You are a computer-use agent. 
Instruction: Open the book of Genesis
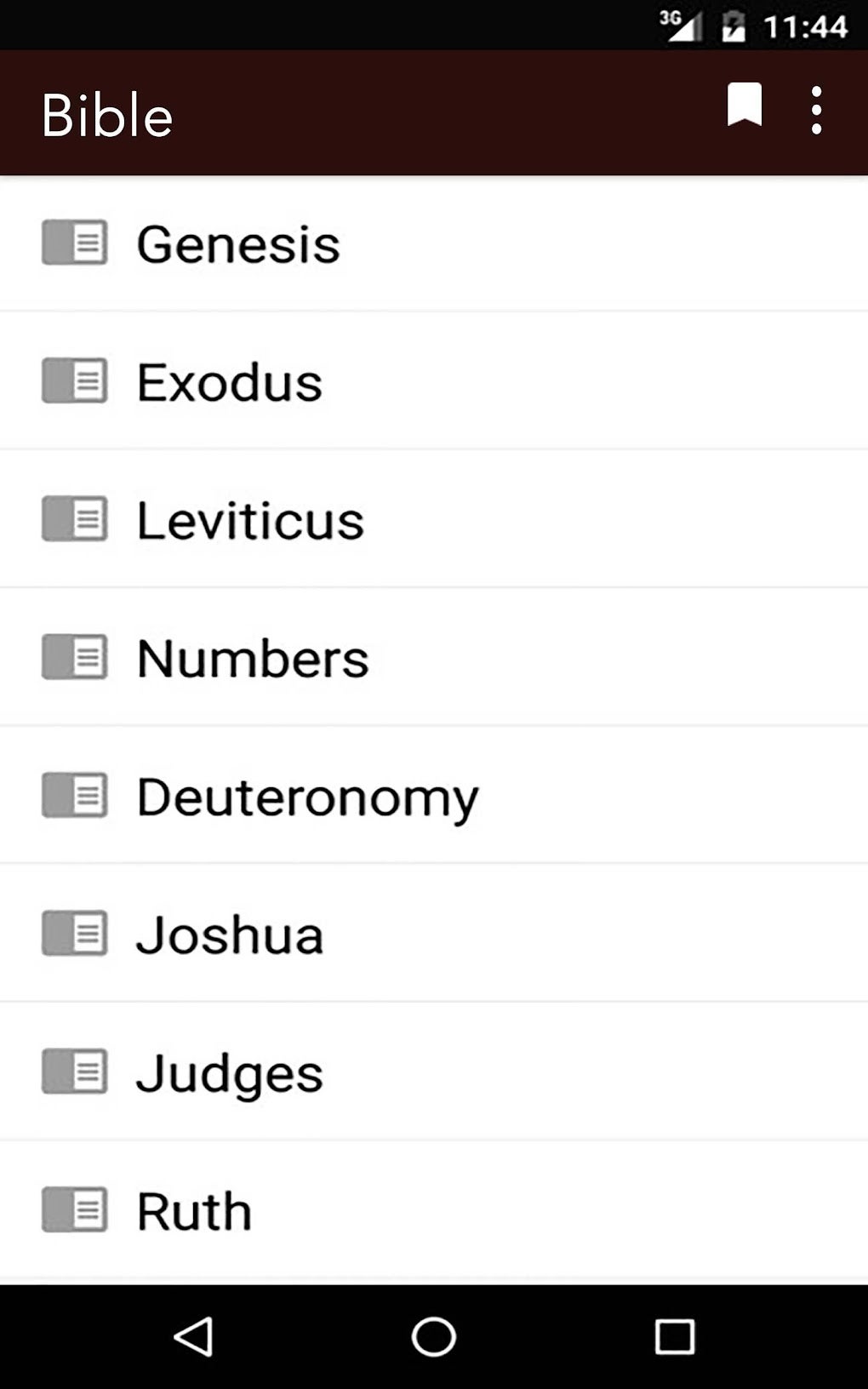pyautogui.click(x=238, y=244)
